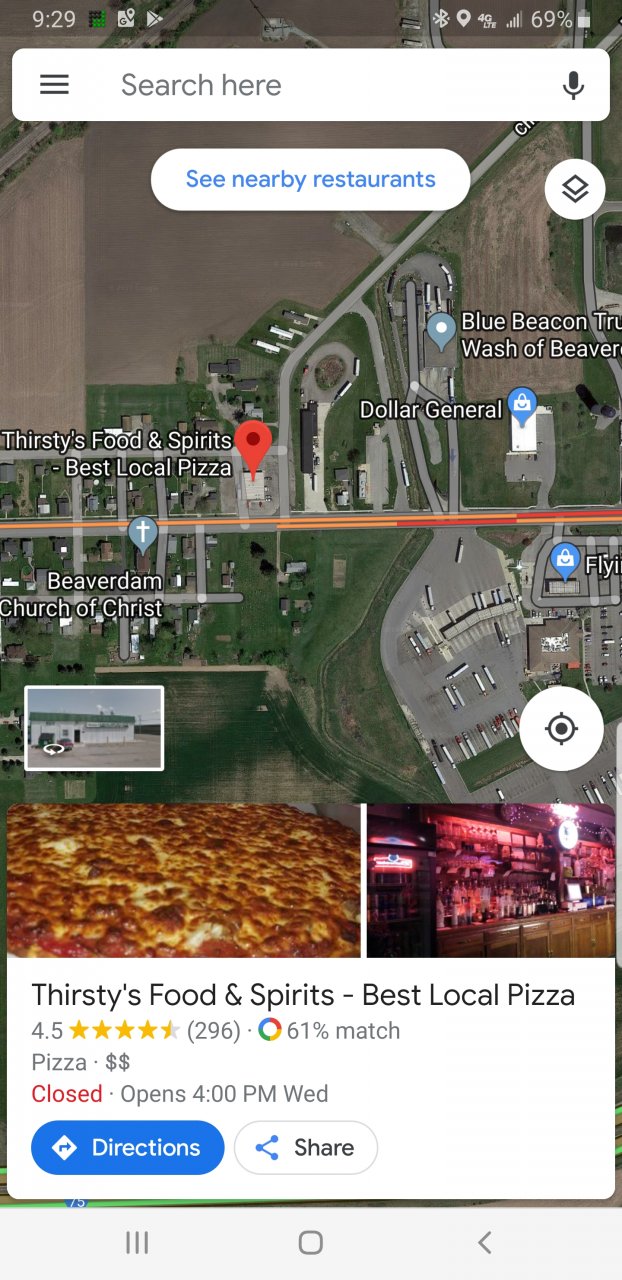The height and width of the screenshot is (1280, 622).
Task: Open the recent apps view
Action: pyautogui.click(x=137, y=1242)
